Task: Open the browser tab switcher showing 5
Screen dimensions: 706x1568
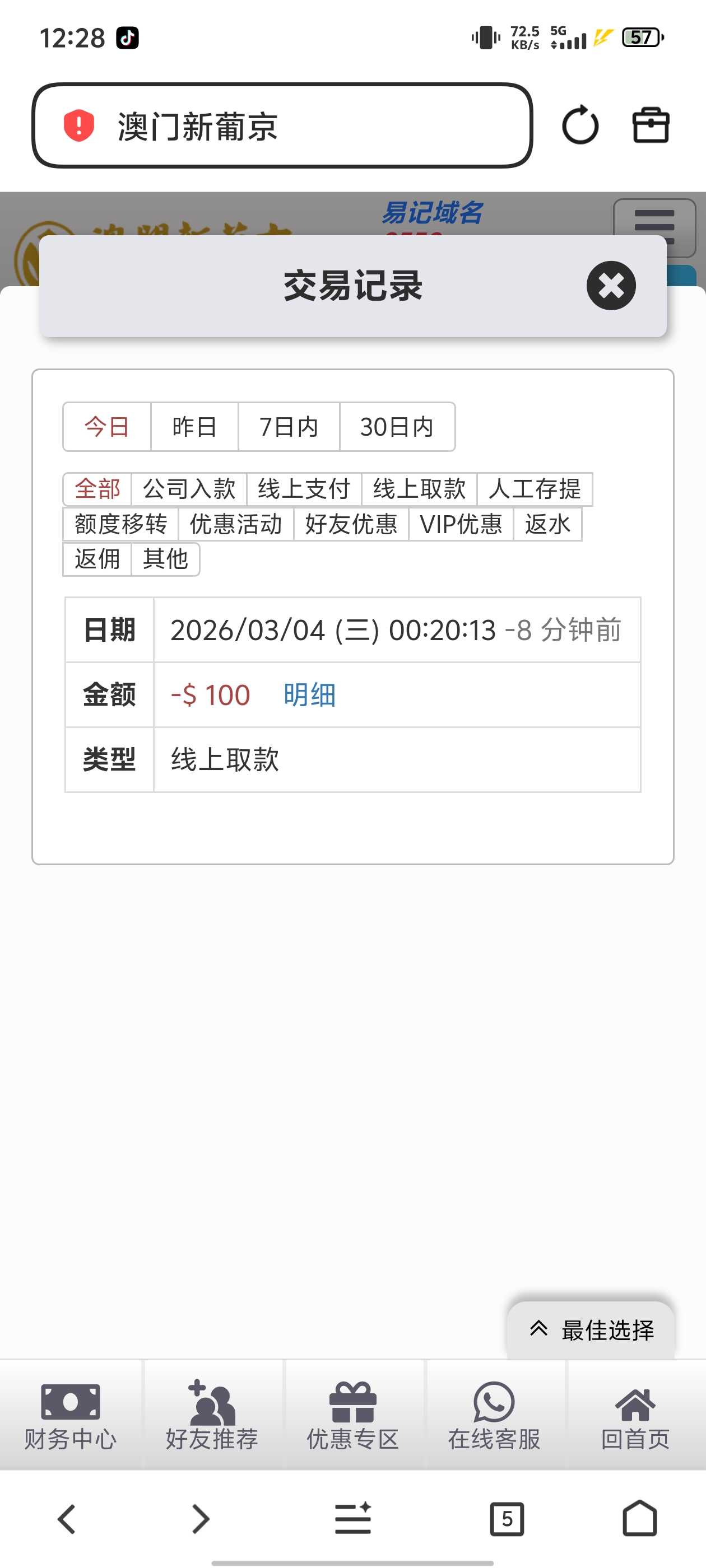Action: point(508,1518)
